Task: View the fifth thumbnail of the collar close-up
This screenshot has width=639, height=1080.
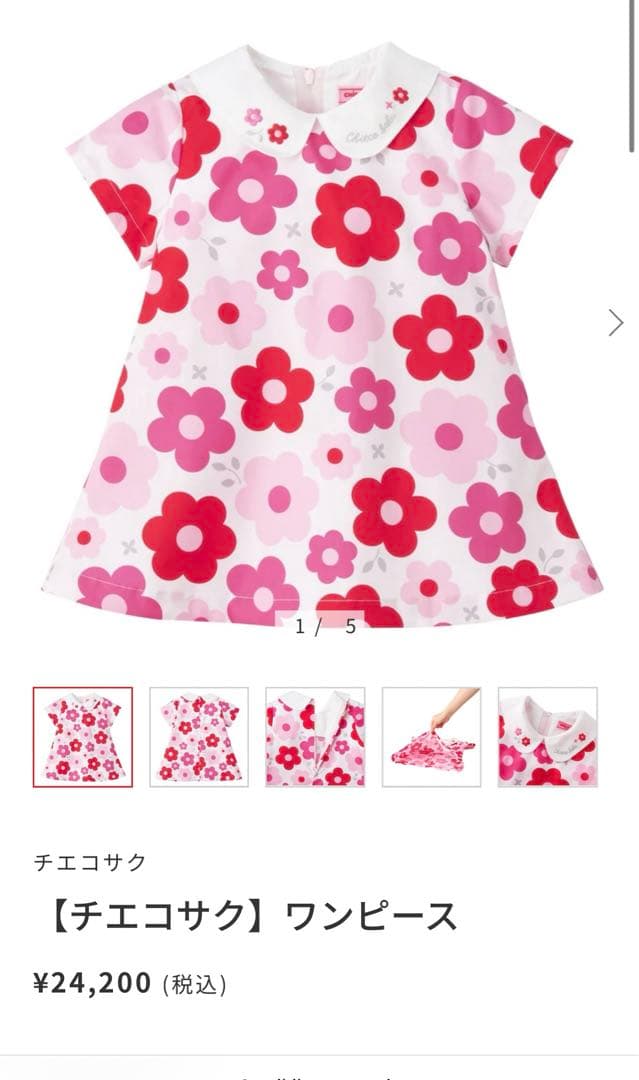Action: (547, 736)
